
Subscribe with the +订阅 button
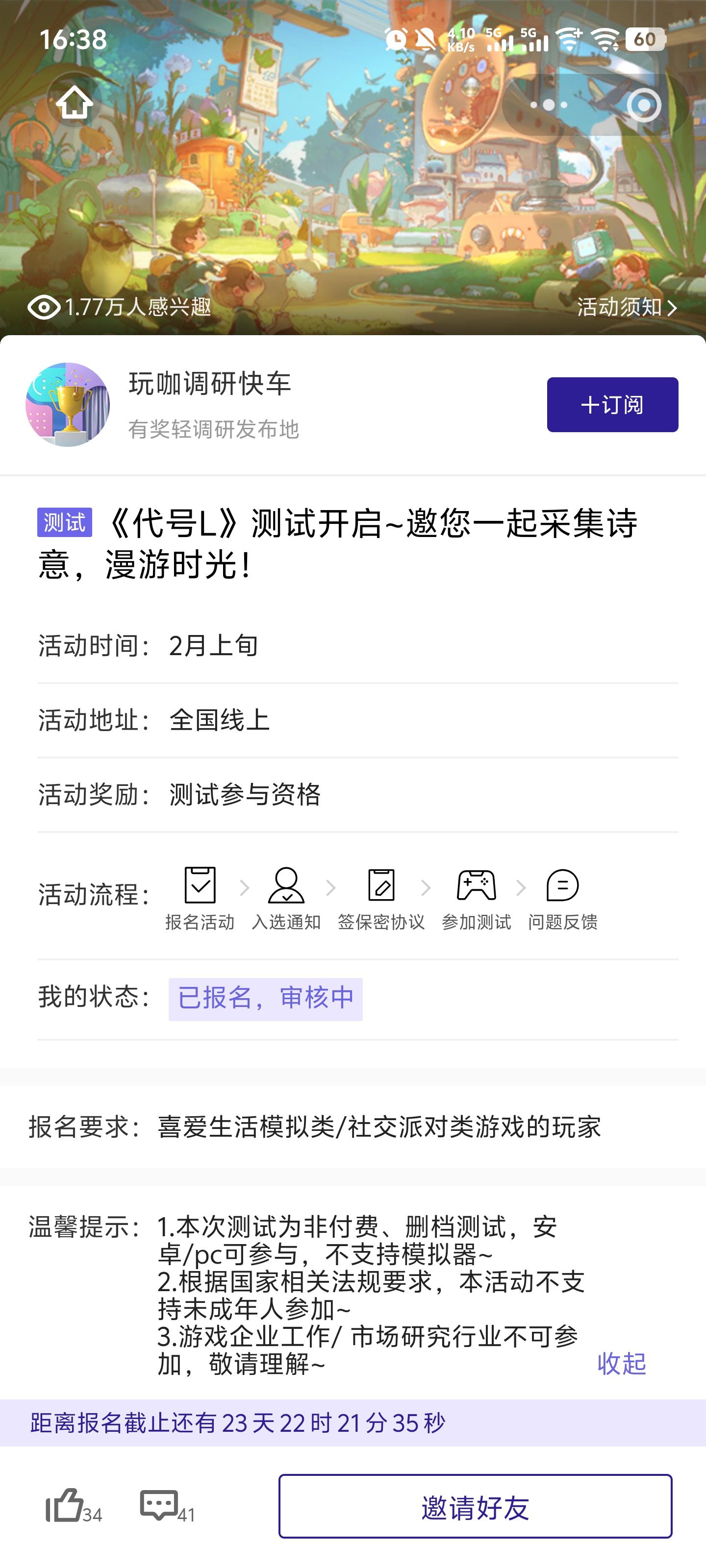pos(611,405)
